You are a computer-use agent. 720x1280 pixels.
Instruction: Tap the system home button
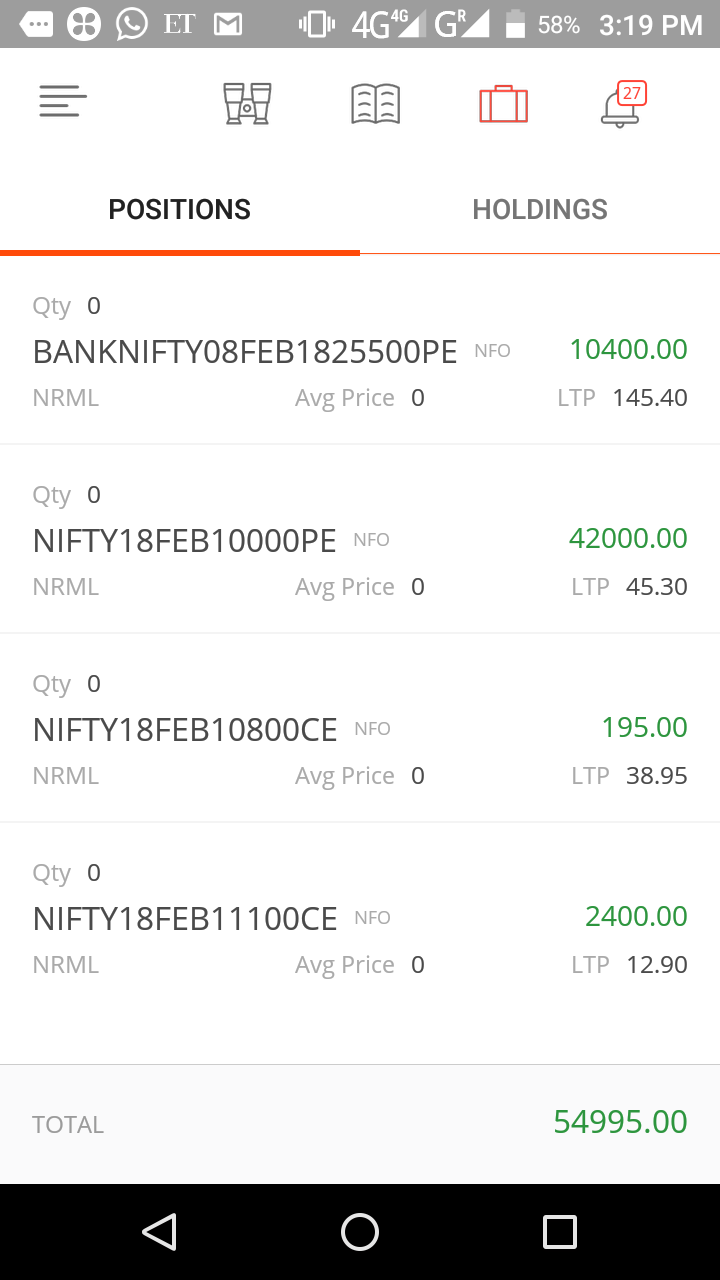click(360, 1232)
